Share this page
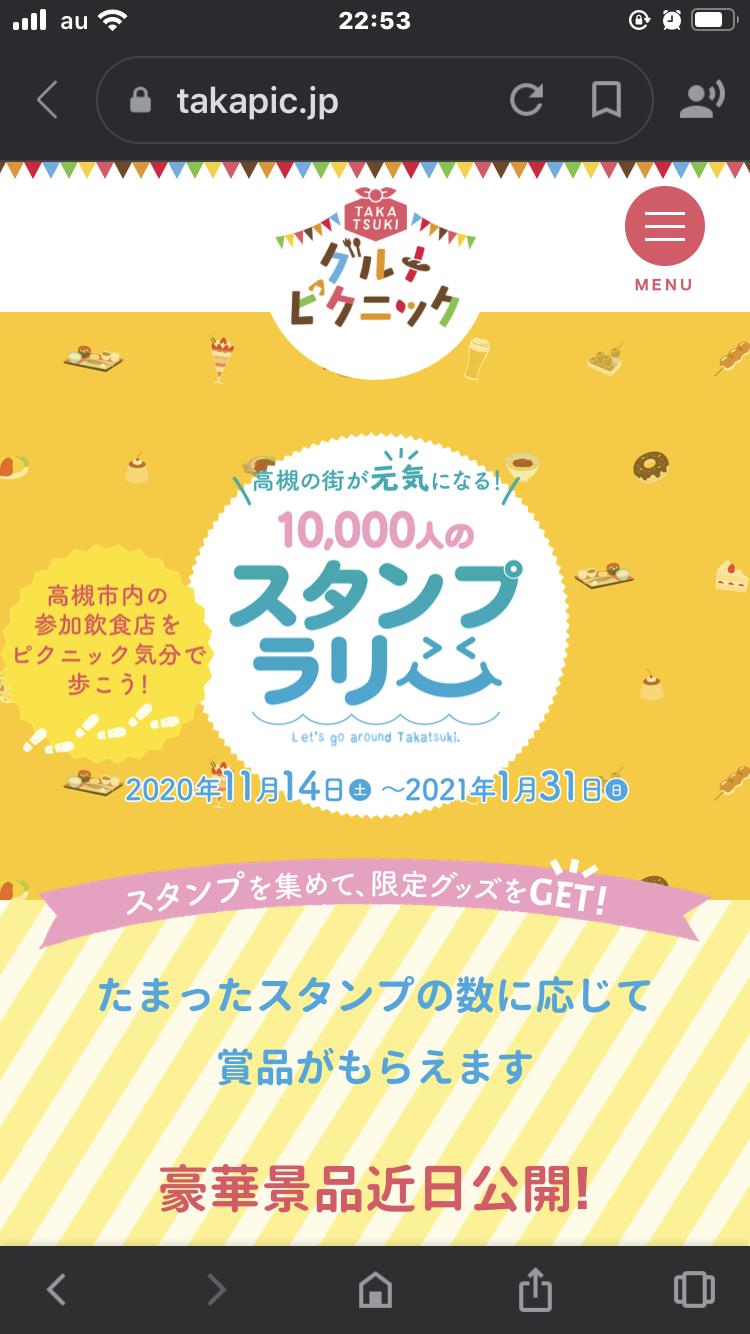Image resolution: width=750 pixels, height=1334 pixels. coord(535,1290)
